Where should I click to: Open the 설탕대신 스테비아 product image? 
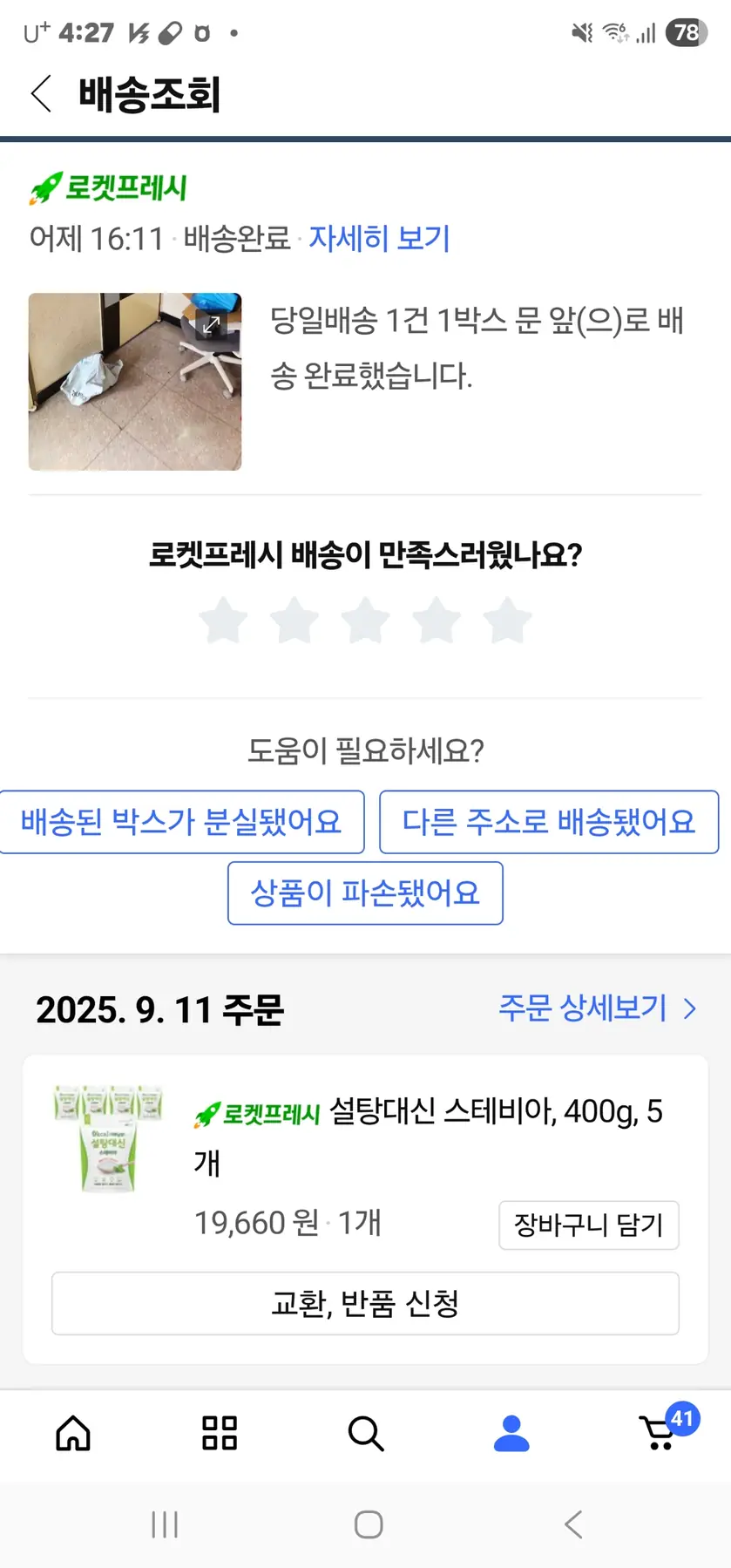[108, 1138]
